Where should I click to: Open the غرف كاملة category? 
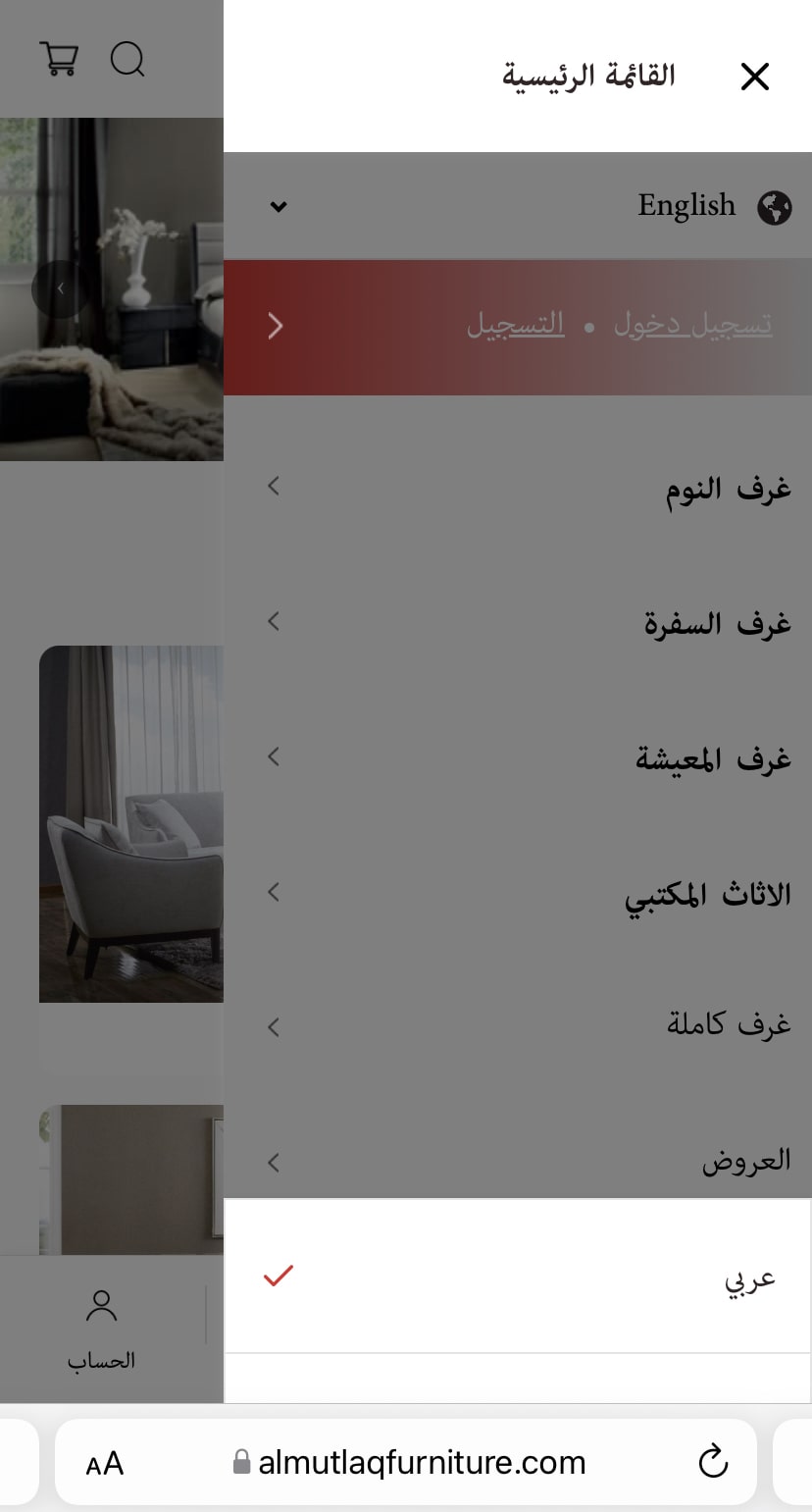pyautogui.click(x=518, y=1026)
